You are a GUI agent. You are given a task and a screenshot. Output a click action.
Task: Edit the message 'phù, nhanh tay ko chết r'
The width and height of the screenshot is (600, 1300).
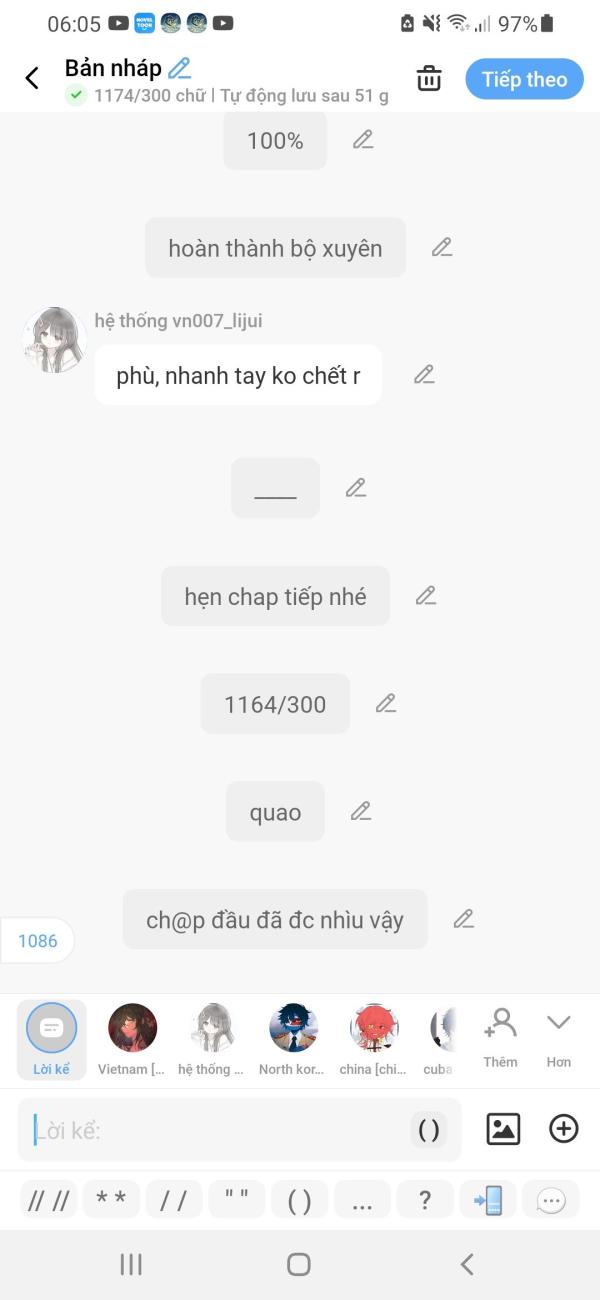coord(424,374)
